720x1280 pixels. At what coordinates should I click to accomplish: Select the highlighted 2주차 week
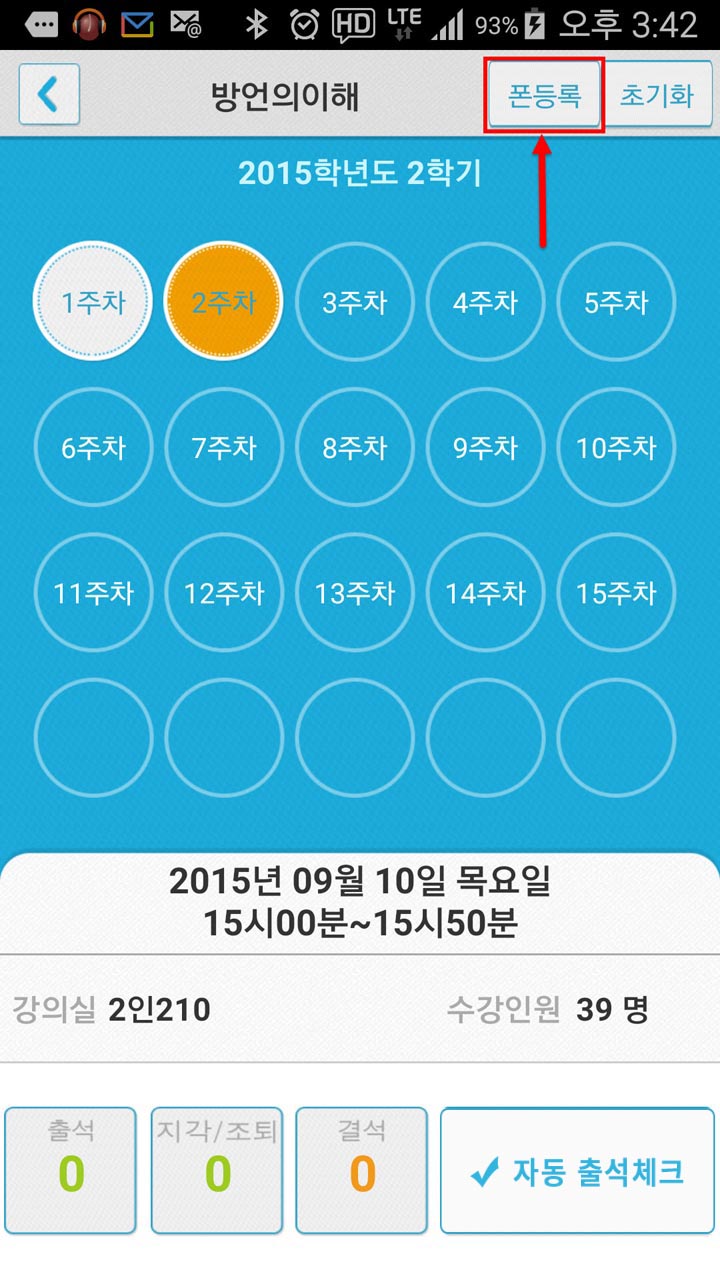pos(223,302)
